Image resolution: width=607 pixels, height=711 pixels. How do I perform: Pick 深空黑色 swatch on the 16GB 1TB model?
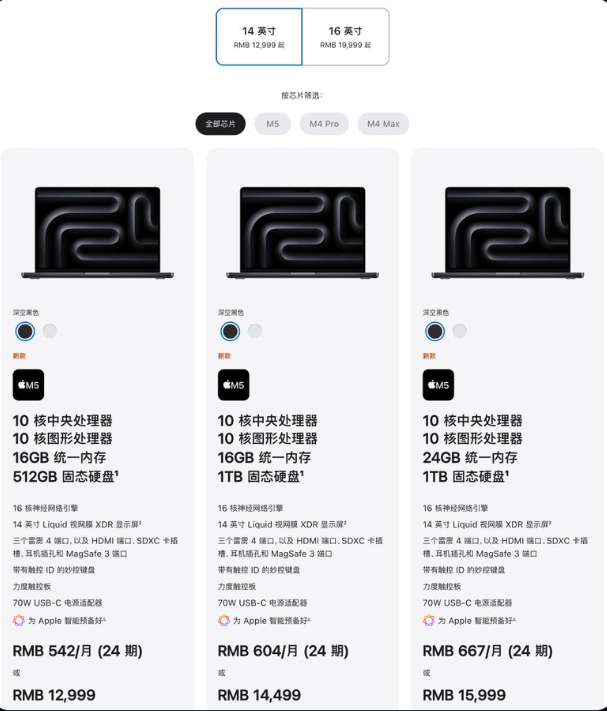click(x=230, y=331)
